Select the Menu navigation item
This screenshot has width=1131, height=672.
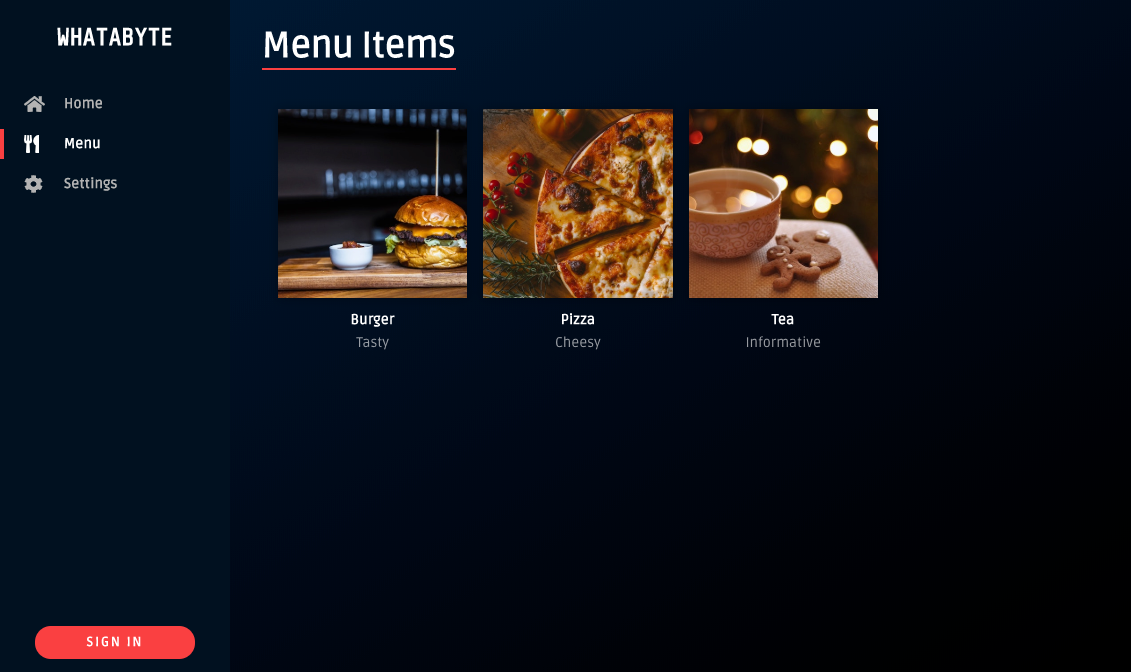(x=81, y=144)
